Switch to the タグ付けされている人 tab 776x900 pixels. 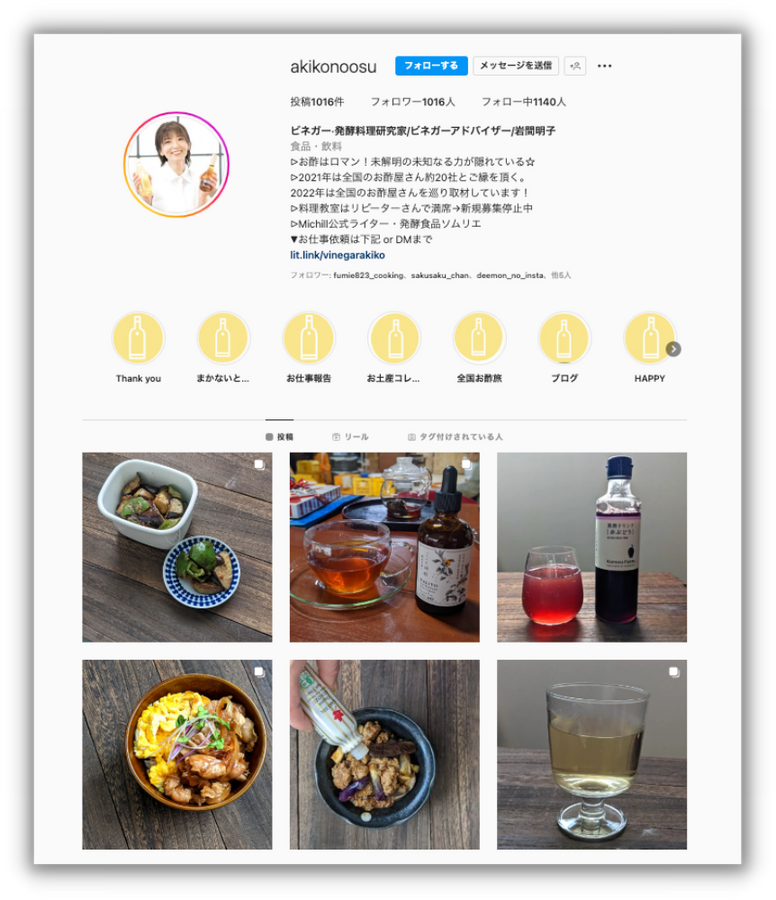click(x=455, y=437)
